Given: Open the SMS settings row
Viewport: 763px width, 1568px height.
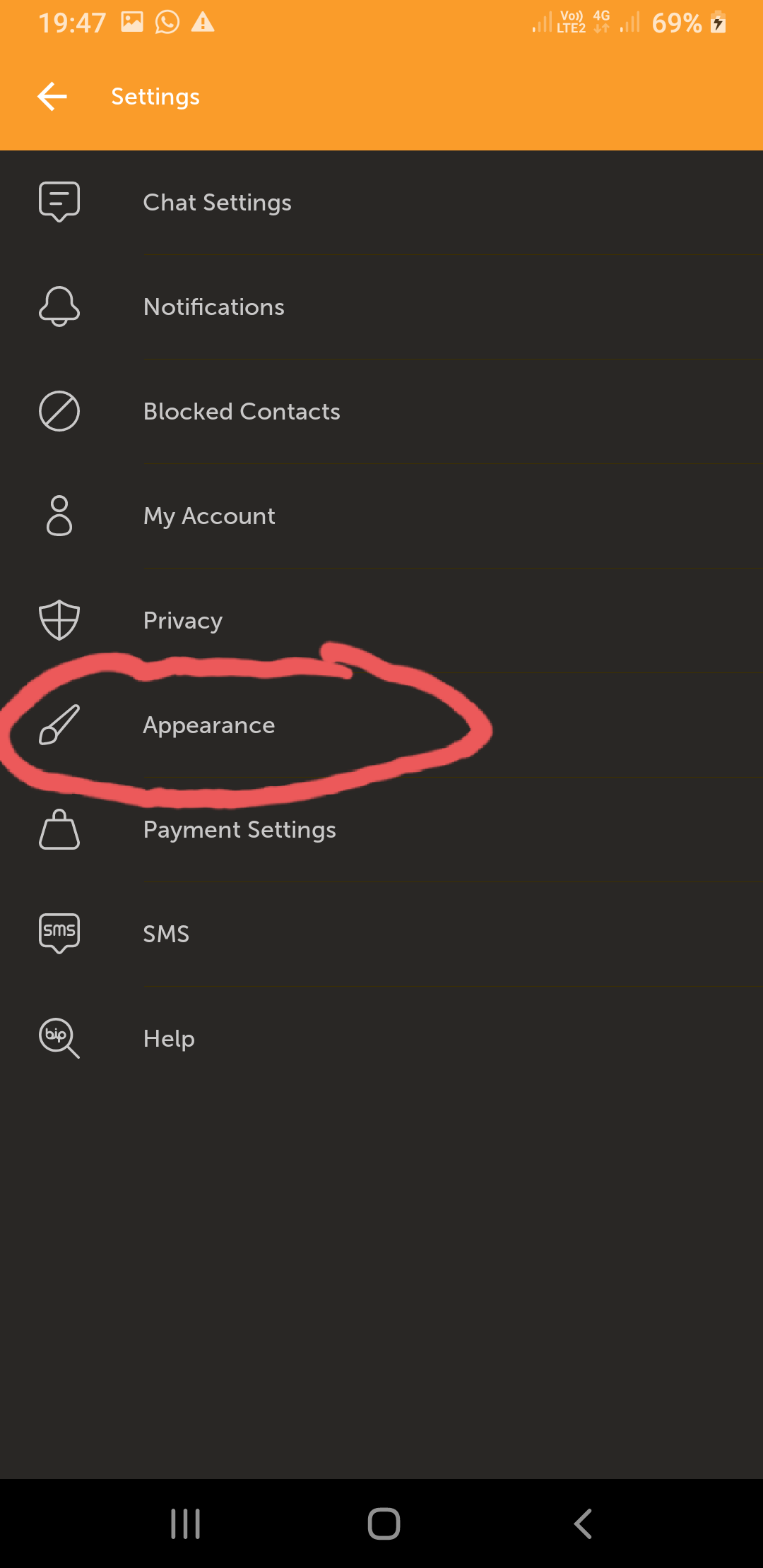Looking at the screenshot, I should [x=381, y=934].
